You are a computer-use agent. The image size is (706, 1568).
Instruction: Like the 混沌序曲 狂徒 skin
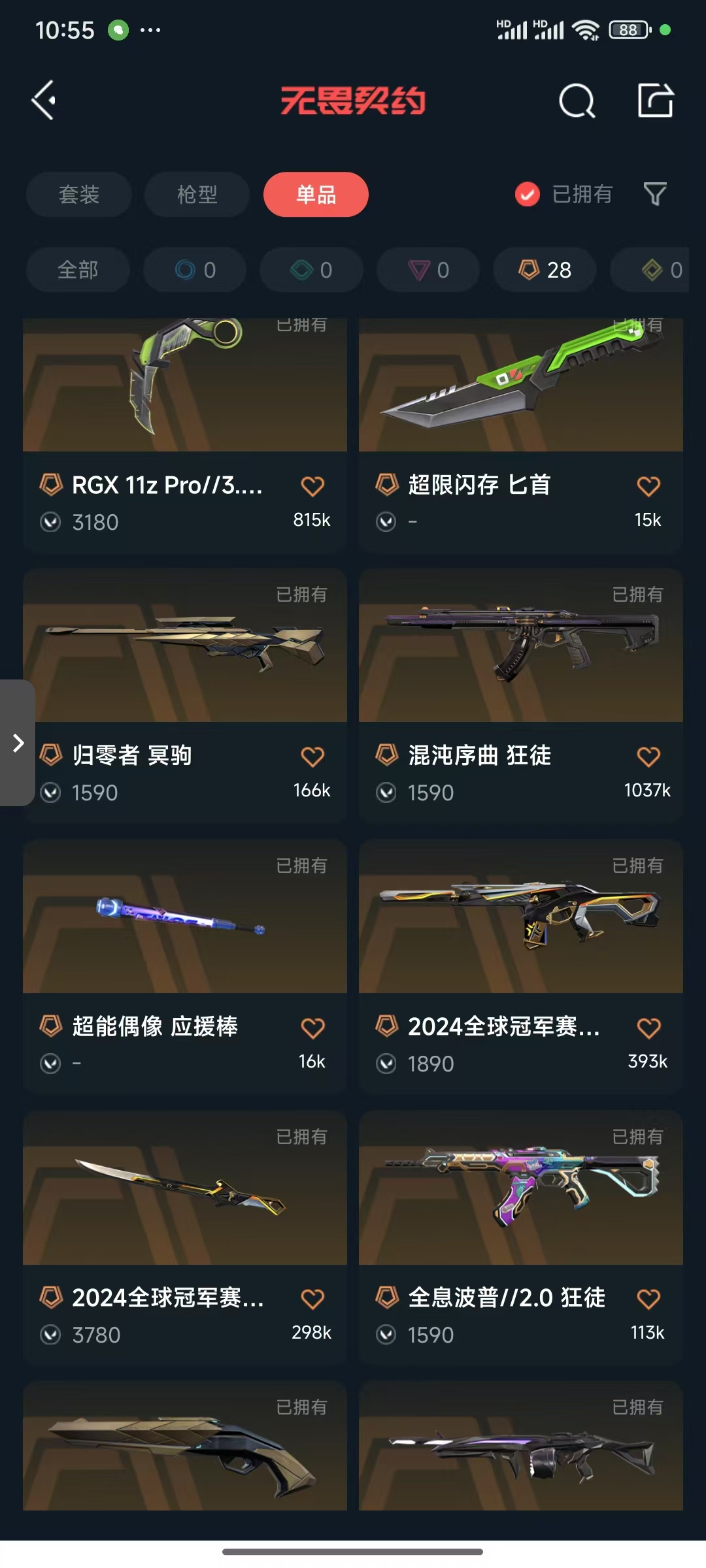click(x=648, y=757)
